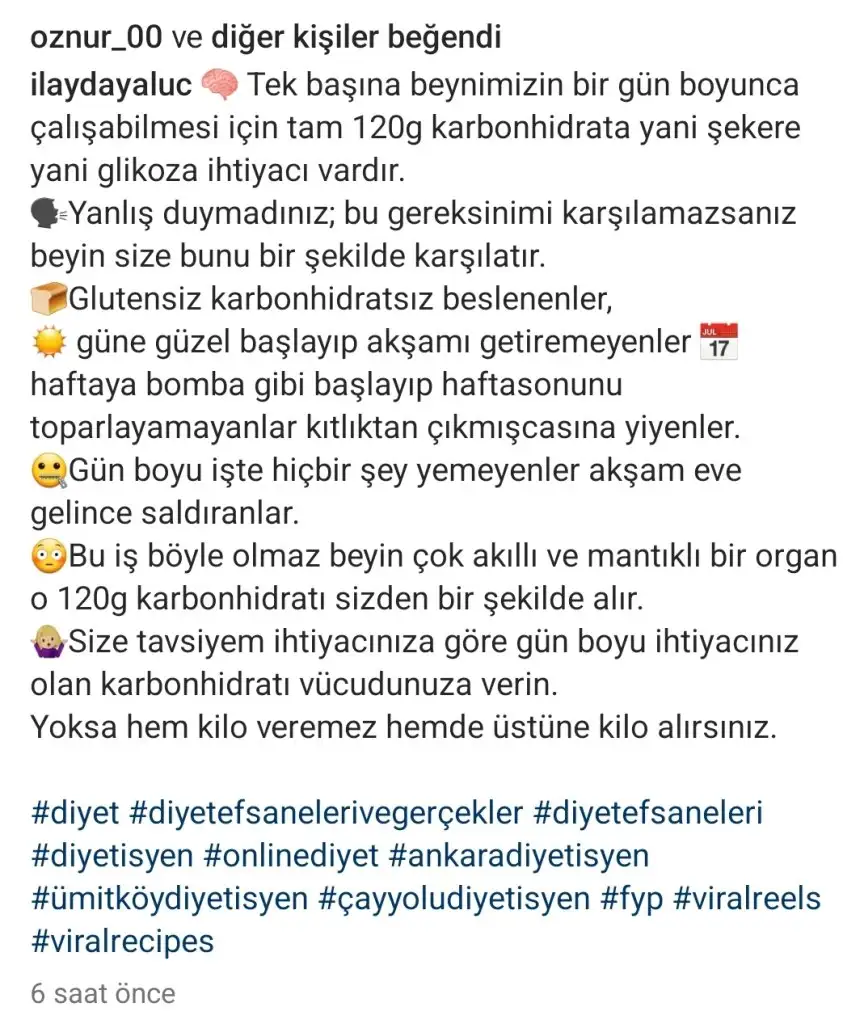Open the #diyetefsanelerivegerçekler hashtag
Image resolution: width=843 pixels, height=1024 pixels.
327,812
